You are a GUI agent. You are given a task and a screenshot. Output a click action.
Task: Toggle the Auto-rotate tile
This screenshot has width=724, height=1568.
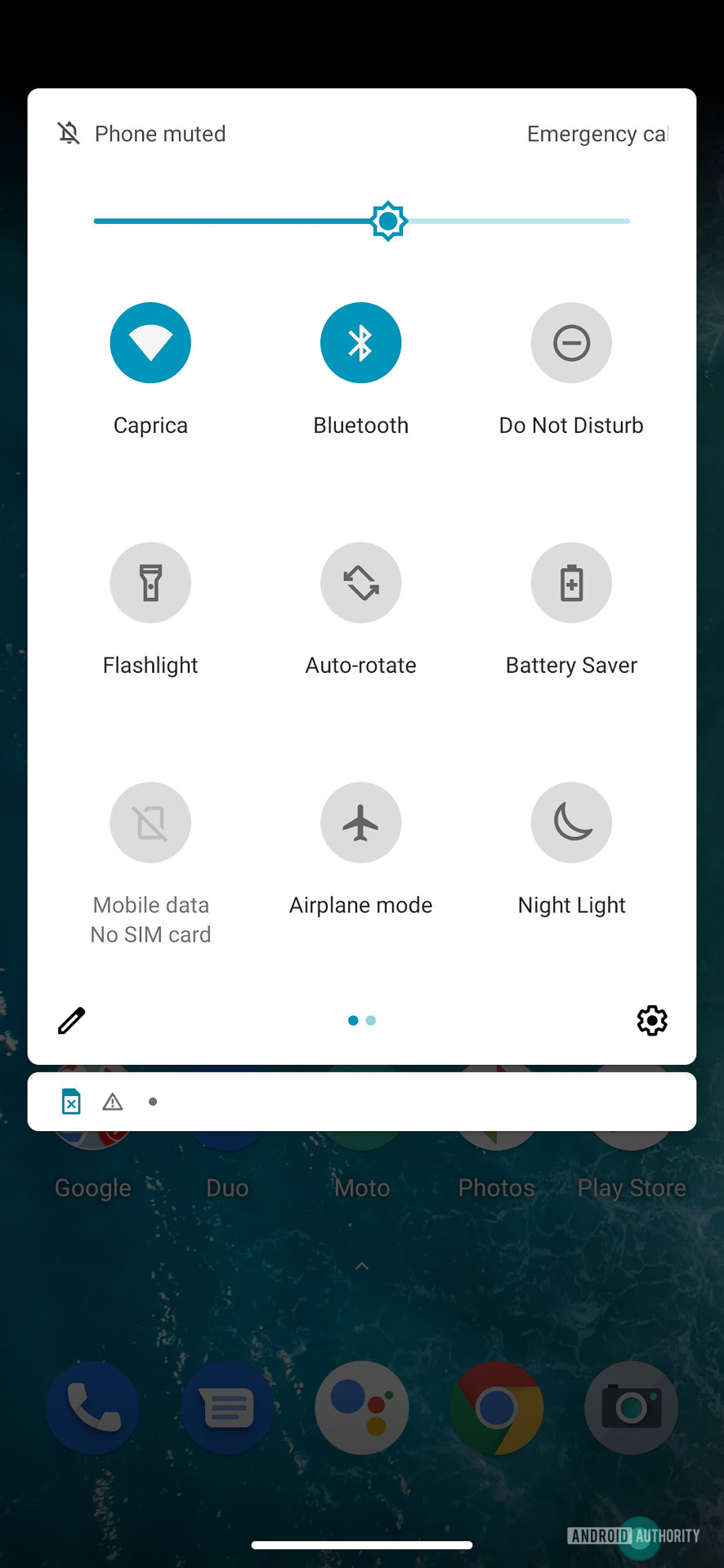(360, 582)
